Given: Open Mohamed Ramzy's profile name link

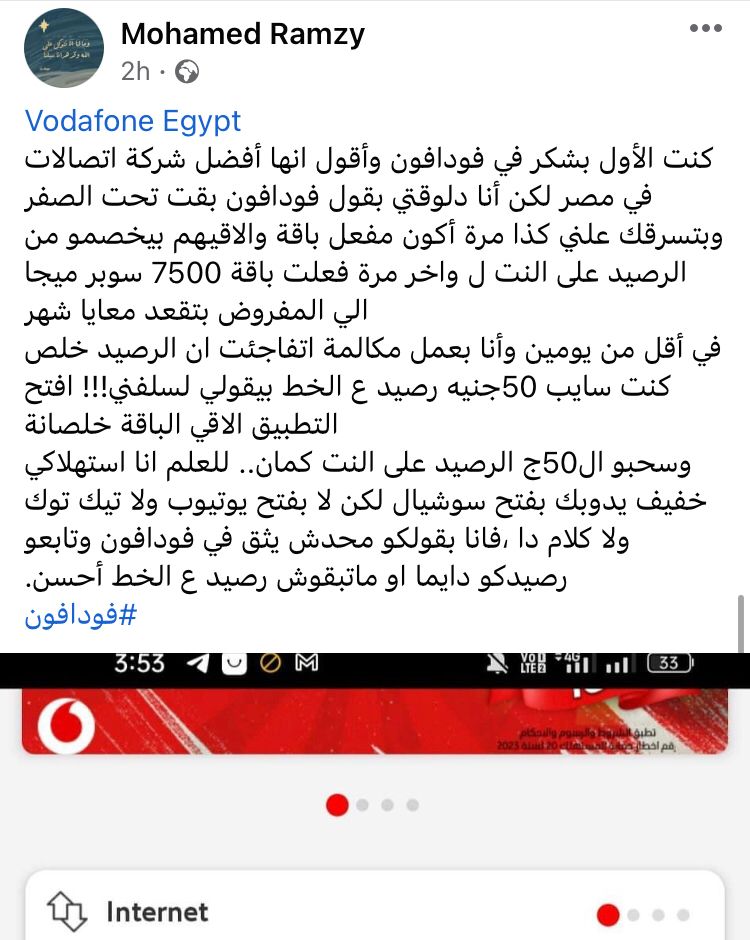Looking at the screenshot, I should [242, 34].
